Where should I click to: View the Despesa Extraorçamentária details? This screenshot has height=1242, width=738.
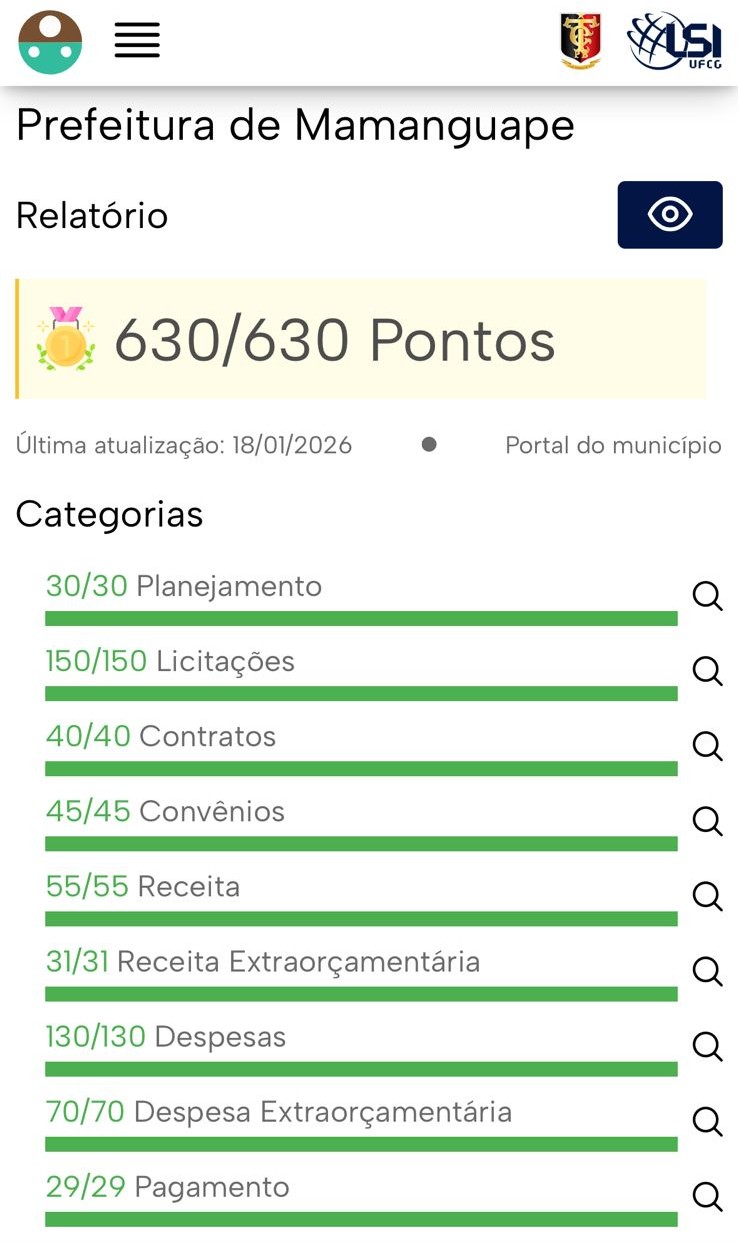[707, 1121]
